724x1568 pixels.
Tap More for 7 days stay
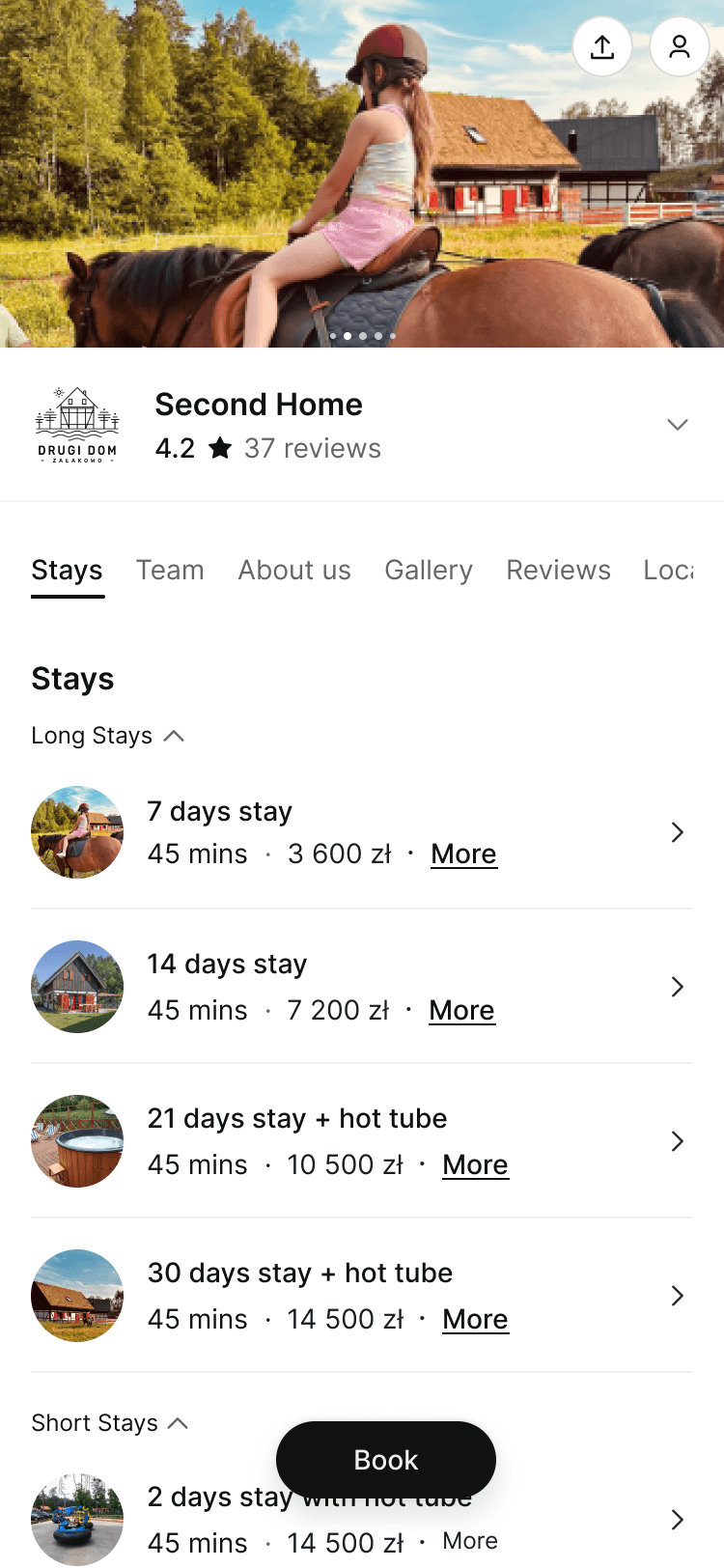point(463,854)
